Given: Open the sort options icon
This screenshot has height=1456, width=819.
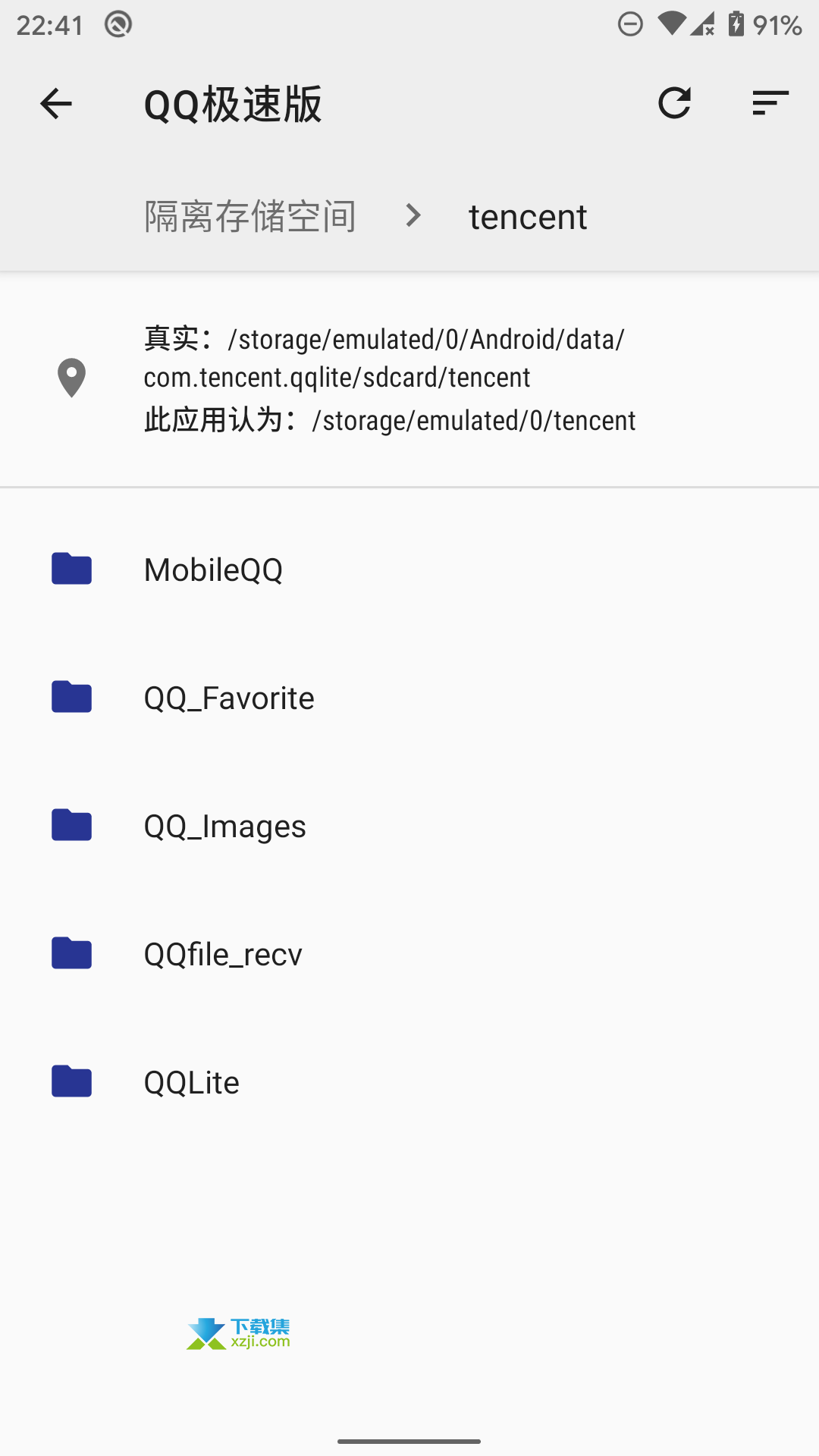Looking at the screenshot, I should [x=770, y=103].
